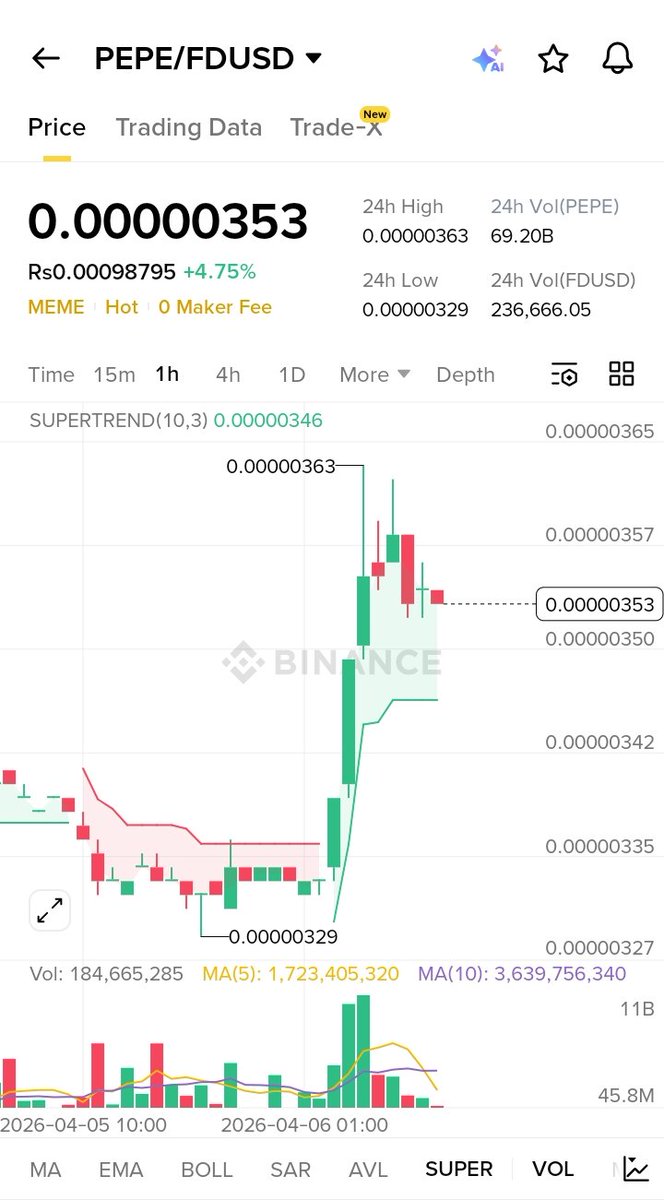
Task: Open the grid layout icon
Action: pyautogui.click(x=621, y=375)
